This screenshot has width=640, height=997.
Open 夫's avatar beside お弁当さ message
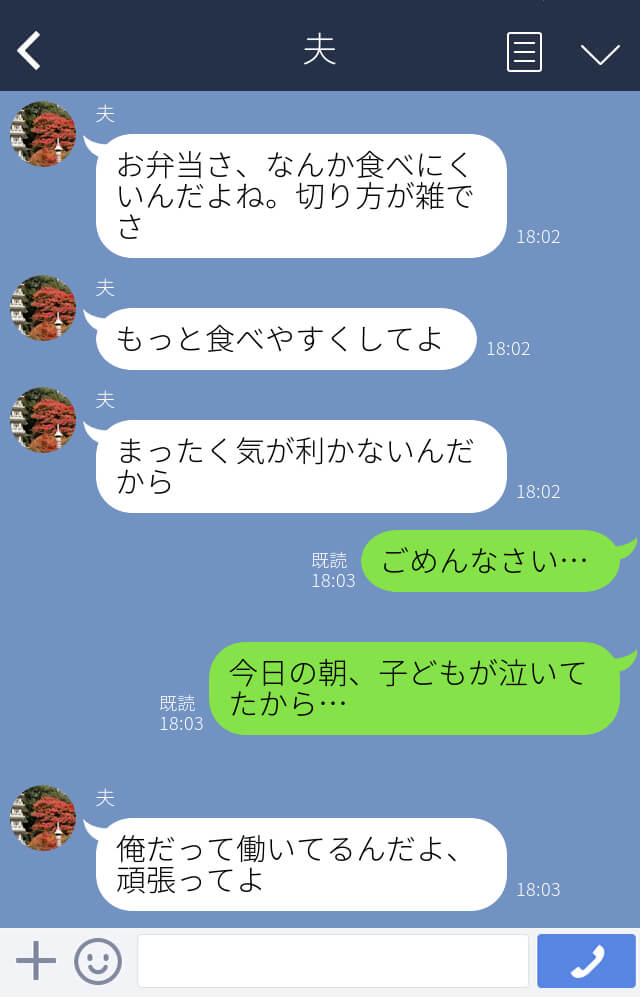point(43,134)
